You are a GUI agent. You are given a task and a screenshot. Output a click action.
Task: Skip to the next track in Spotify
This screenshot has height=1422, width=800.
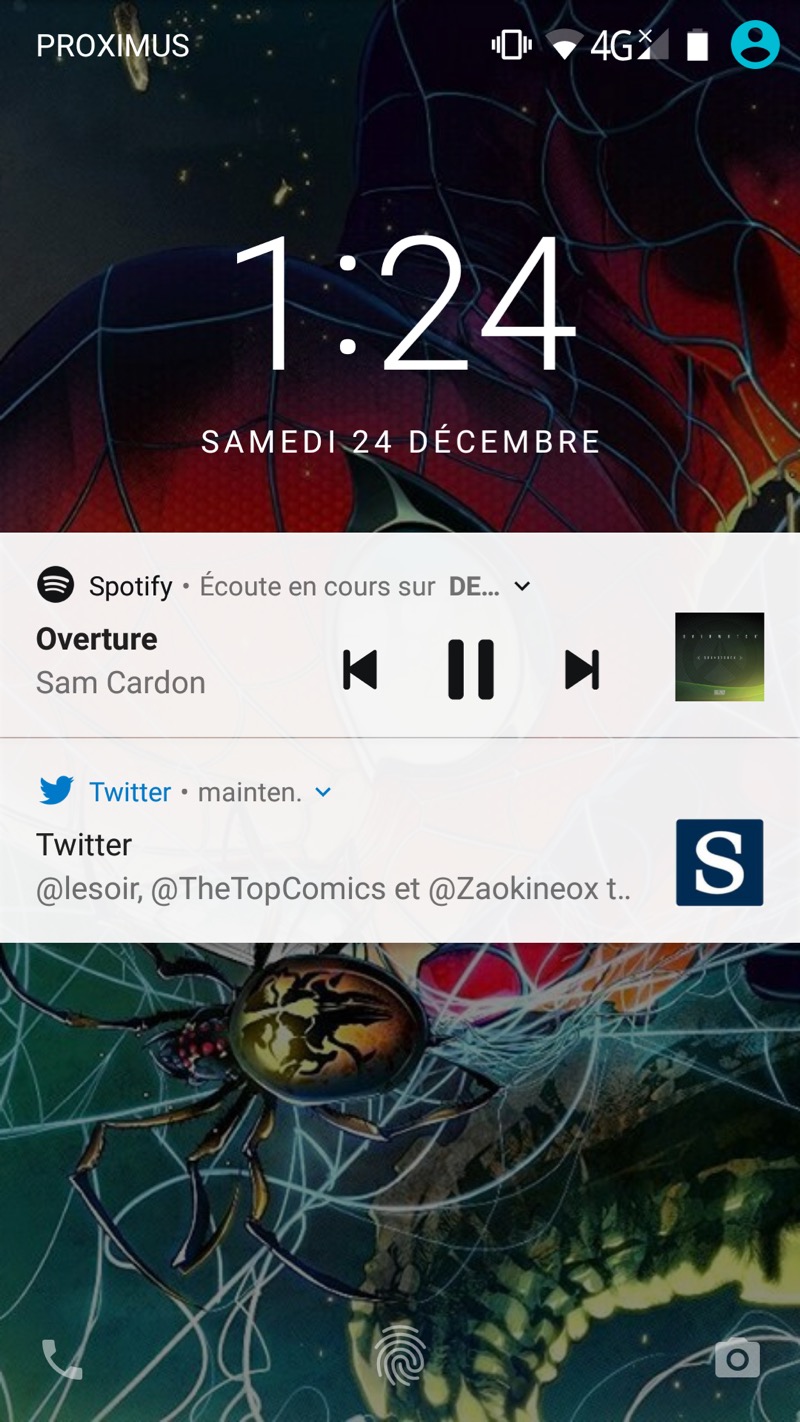coord(582,670)
